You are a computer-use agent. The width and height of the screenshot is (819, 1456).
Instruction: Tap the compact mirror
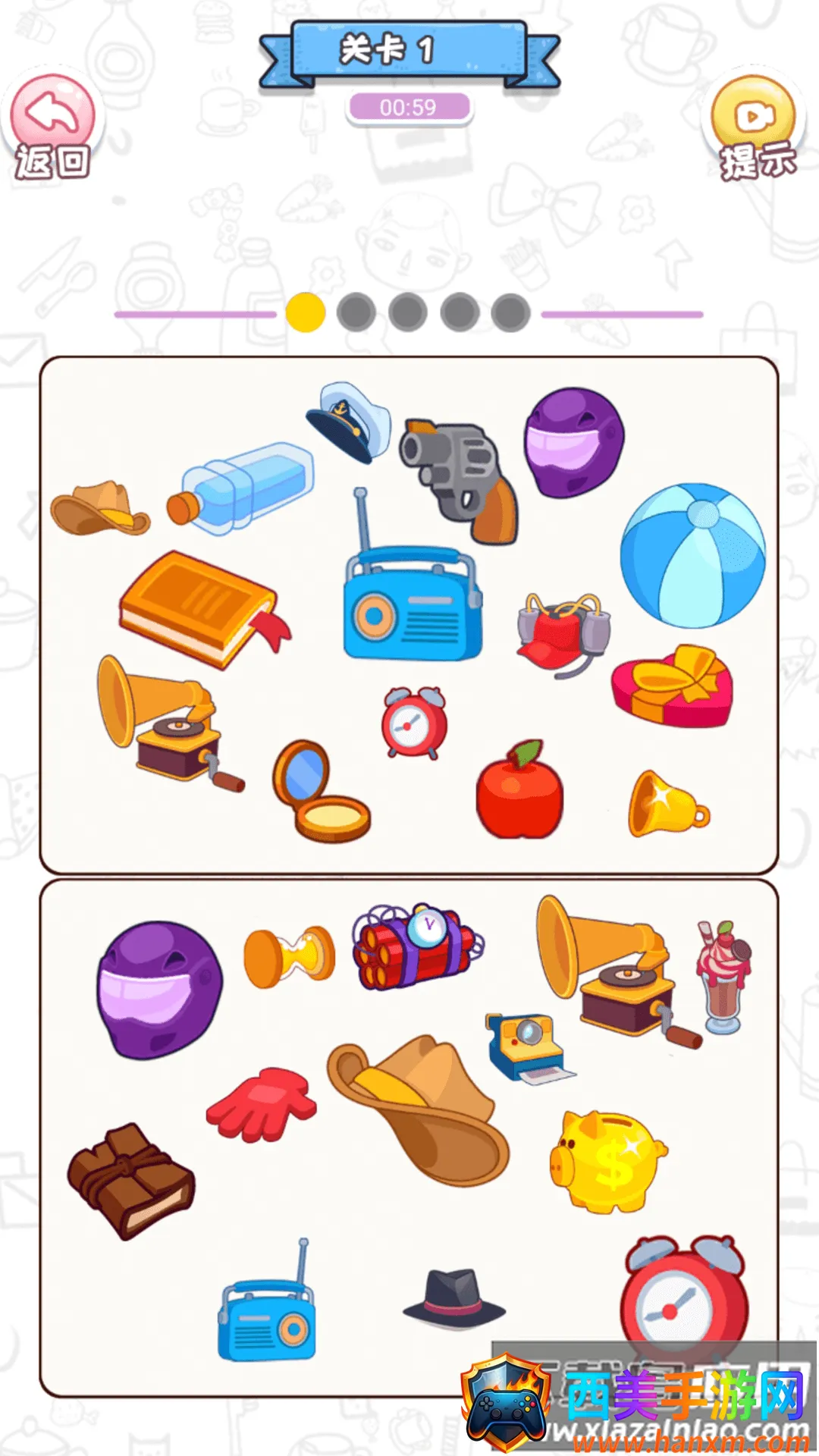[x=318, y=792]
